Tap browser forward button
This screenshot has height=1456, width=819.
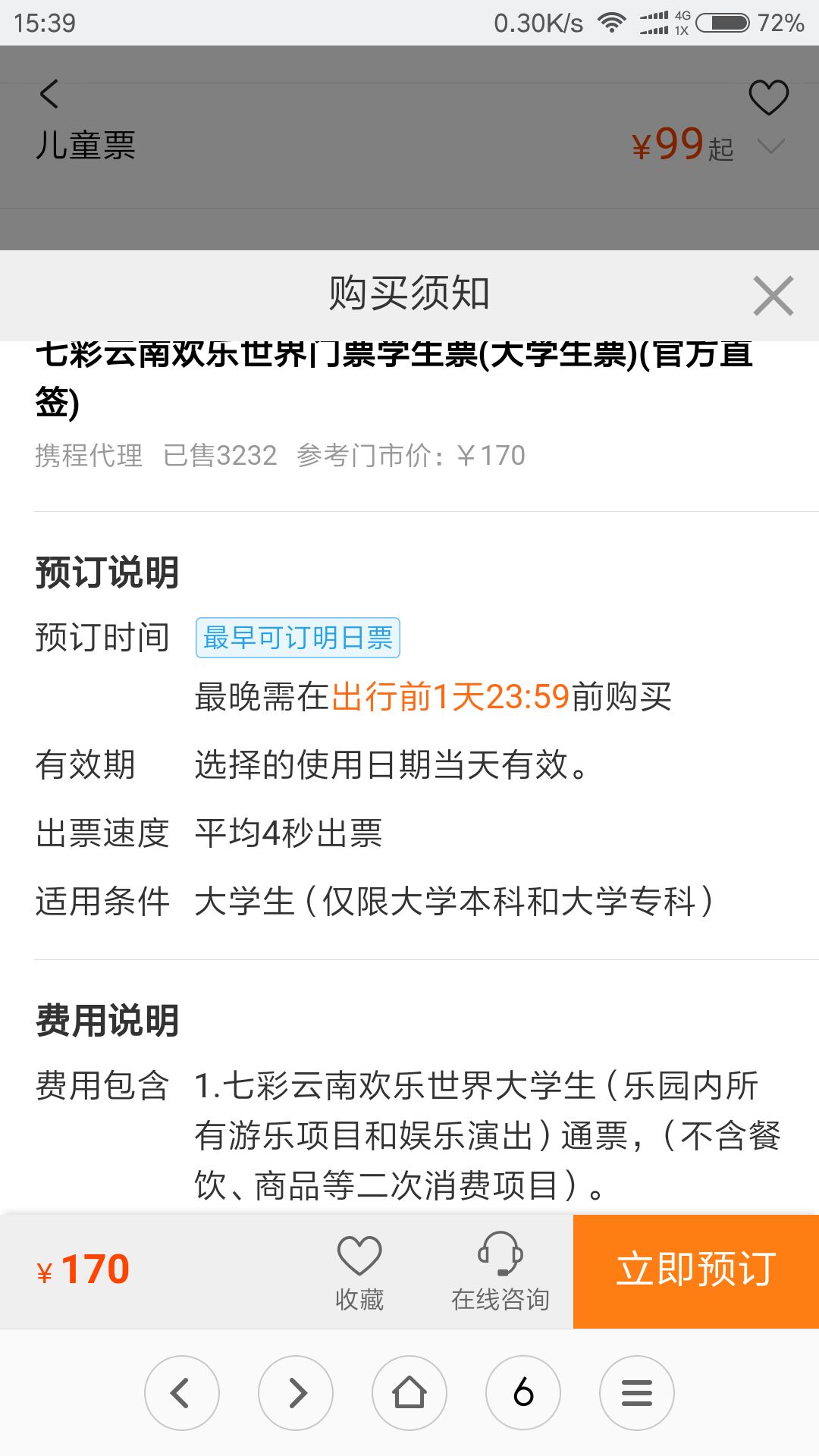click(296, 1393)
